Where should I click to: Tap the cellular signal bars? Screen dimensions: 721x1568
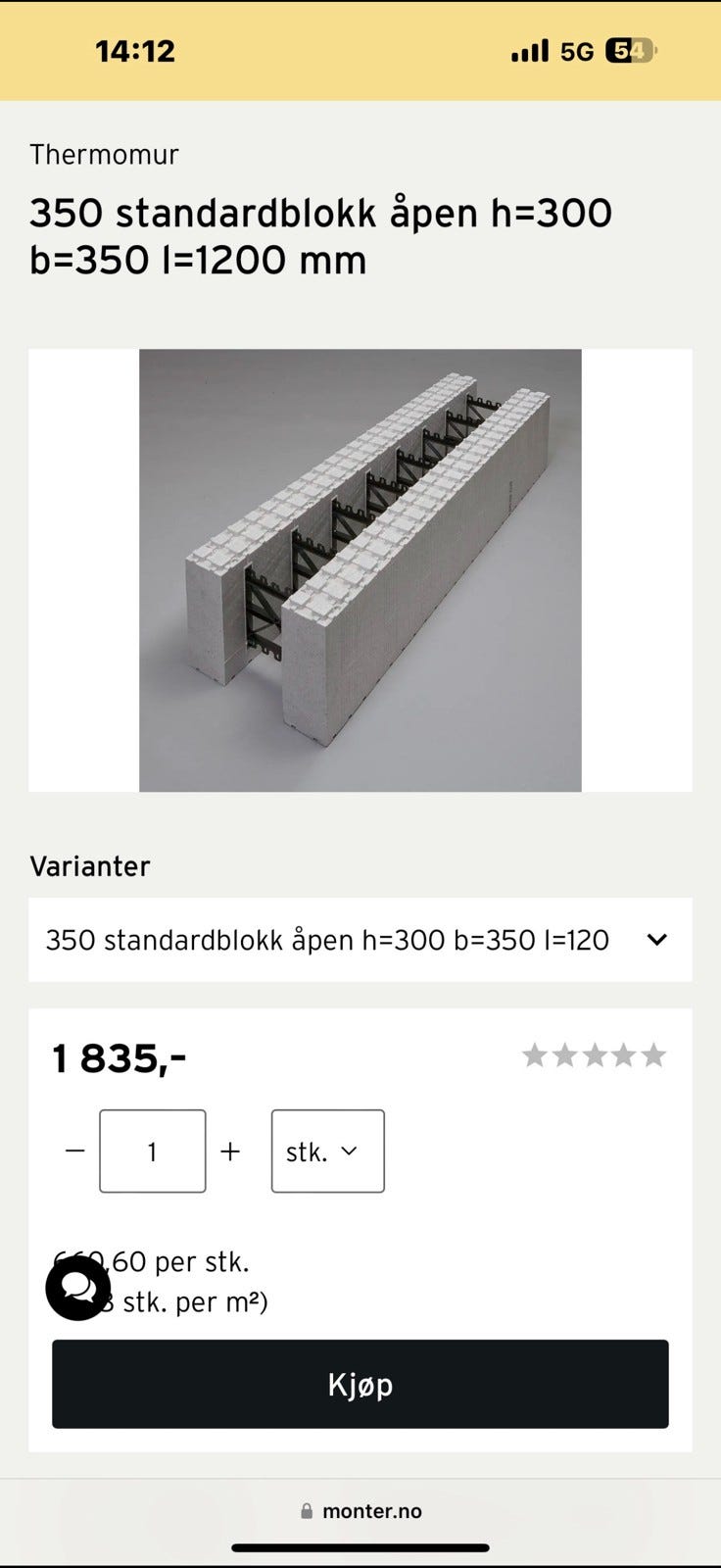click(530, 50)
